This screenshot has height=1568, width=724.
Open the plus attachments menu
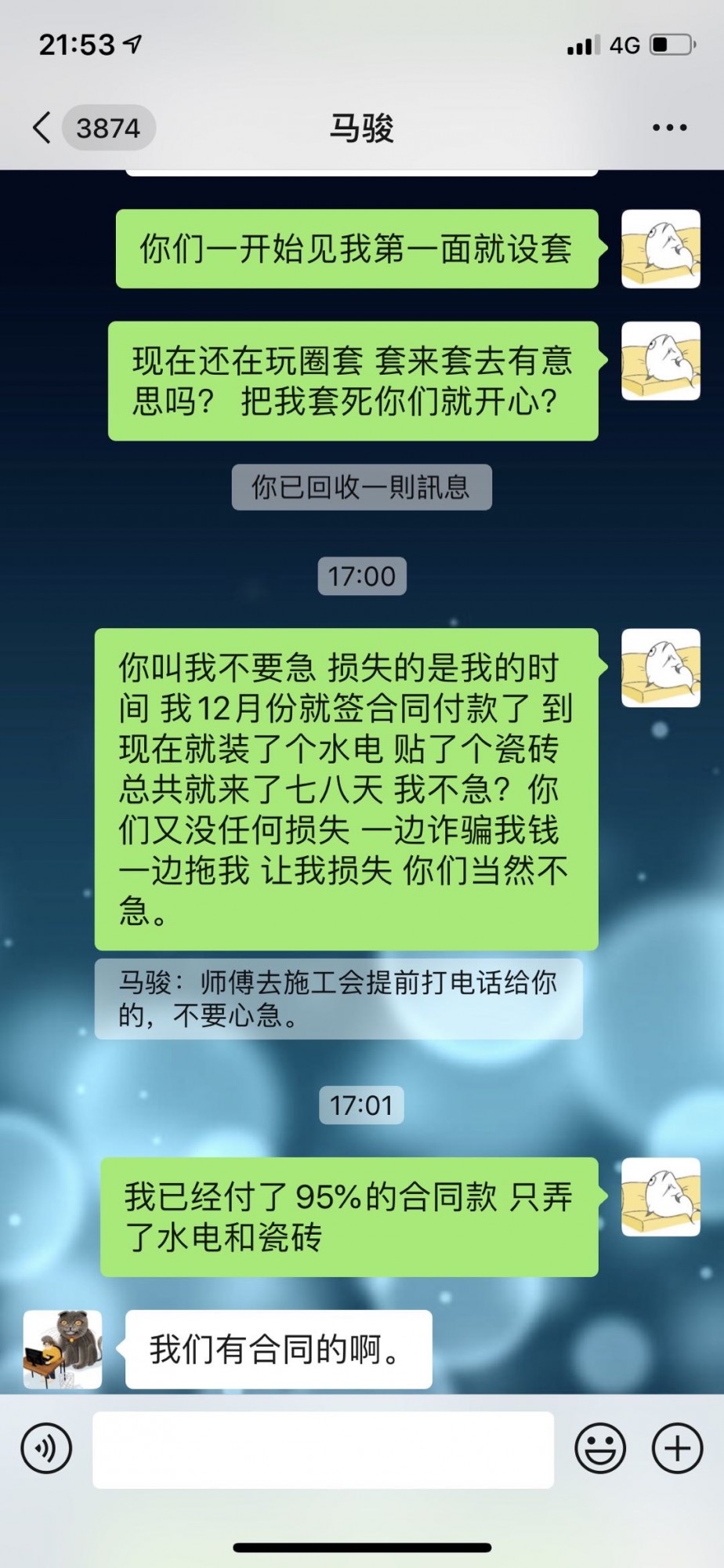pos(677,1449)
